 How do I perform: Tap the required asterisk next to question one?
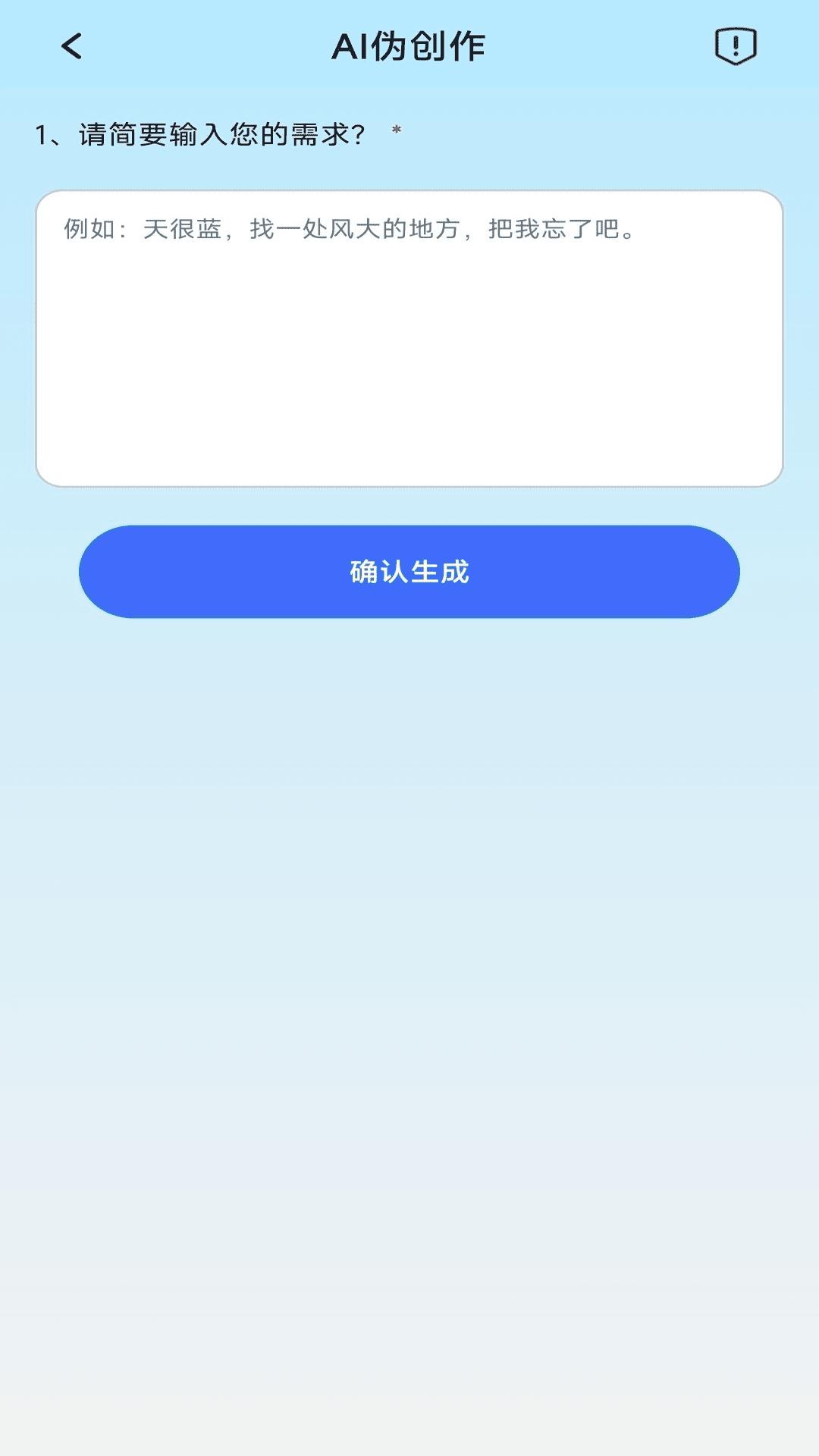tap(395, 130)
